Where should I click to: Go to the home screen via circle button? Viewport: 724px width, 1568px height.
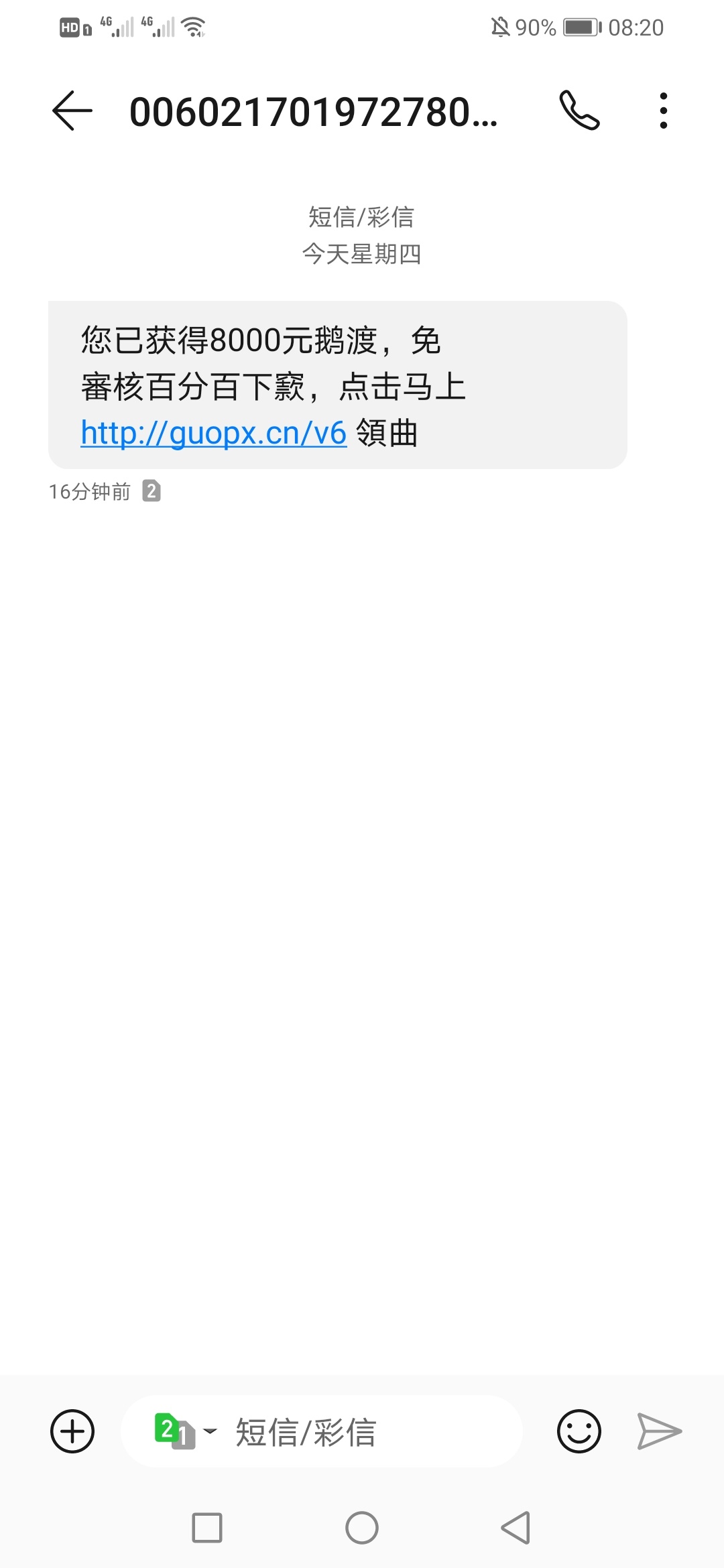coord(362,1528)
